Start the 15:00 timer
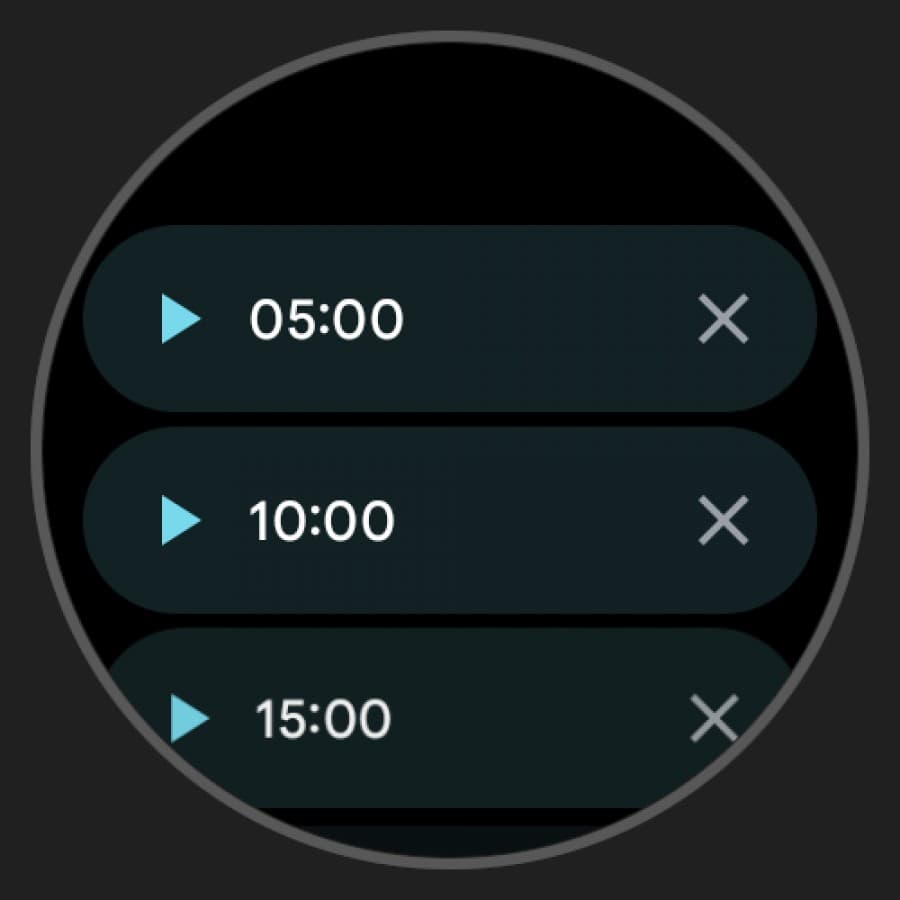900x900 pixels. click(189, 719)
